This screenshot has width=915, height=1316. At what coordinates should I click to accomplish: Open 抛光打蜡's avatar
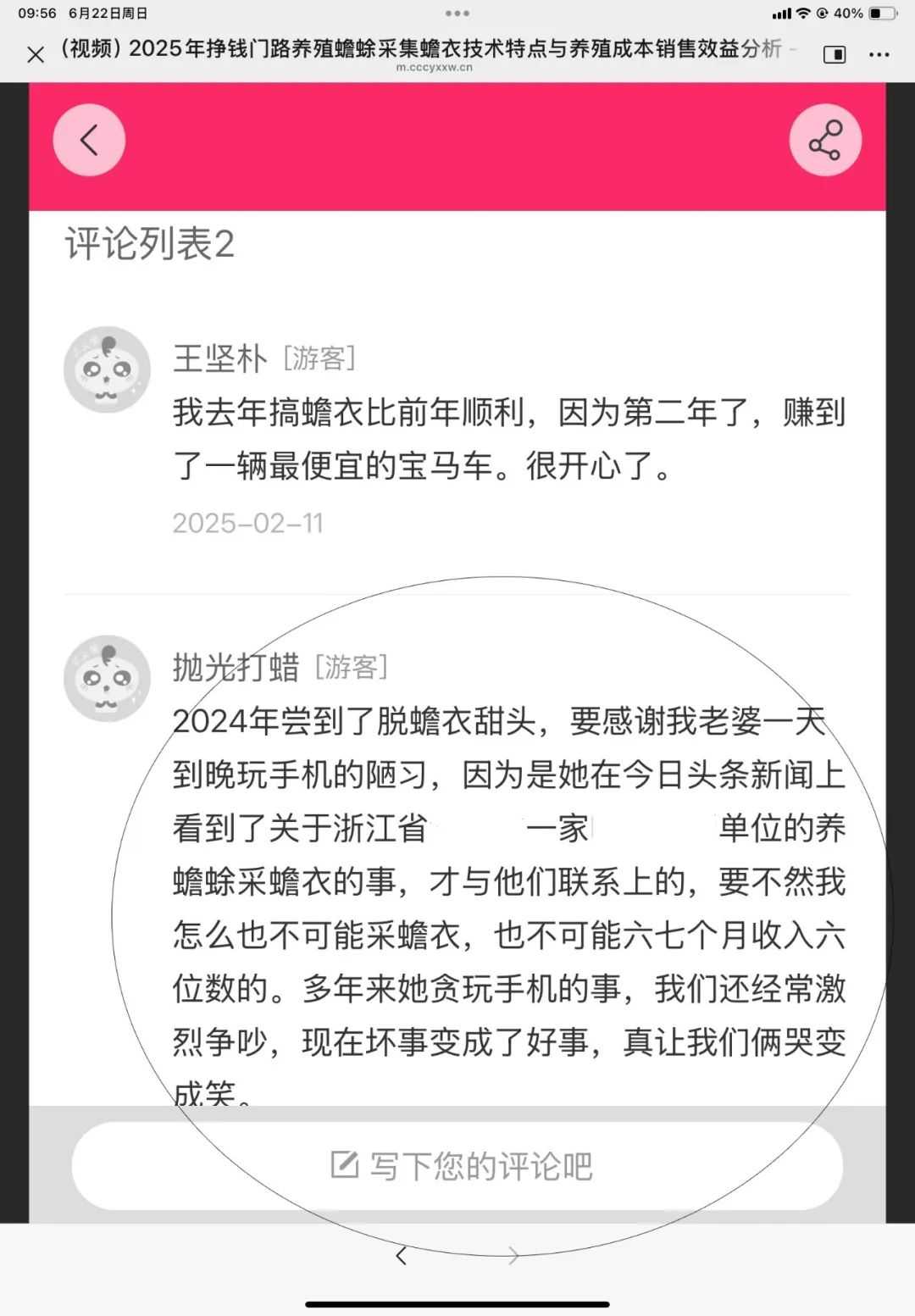tap(107, 678)
